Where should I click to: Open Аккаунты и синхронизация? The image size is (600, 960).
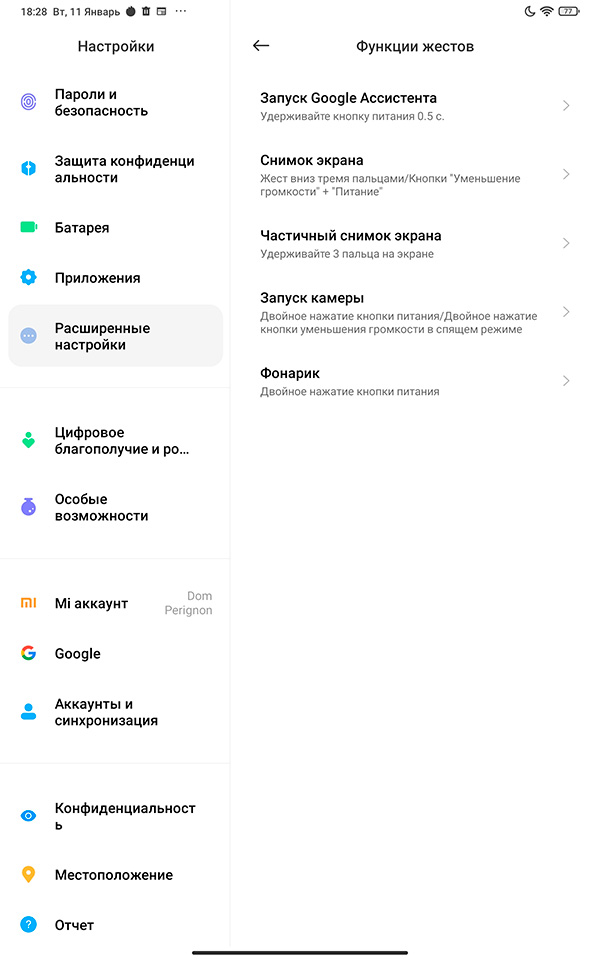pos(114,712)
